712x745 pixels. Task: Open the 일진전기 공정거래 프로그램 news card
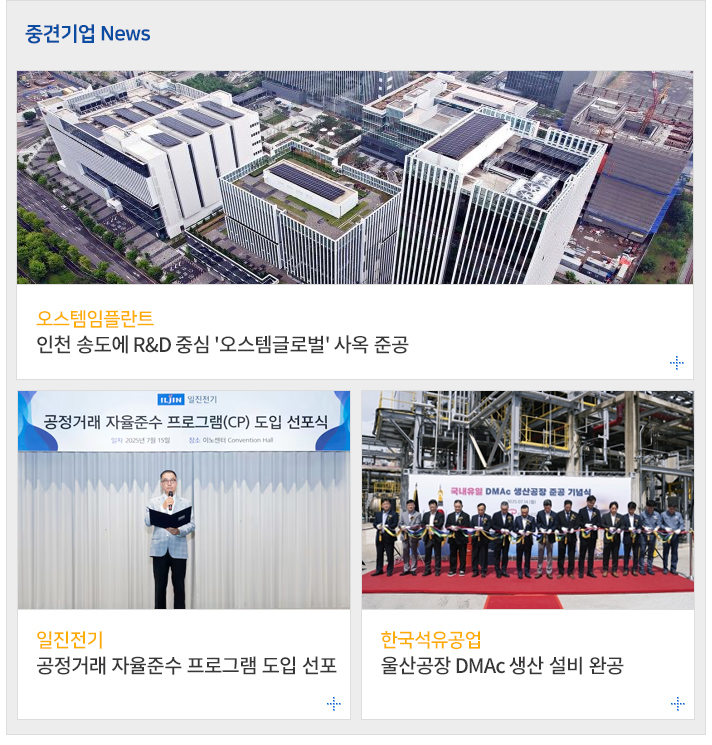coord(186,666)
